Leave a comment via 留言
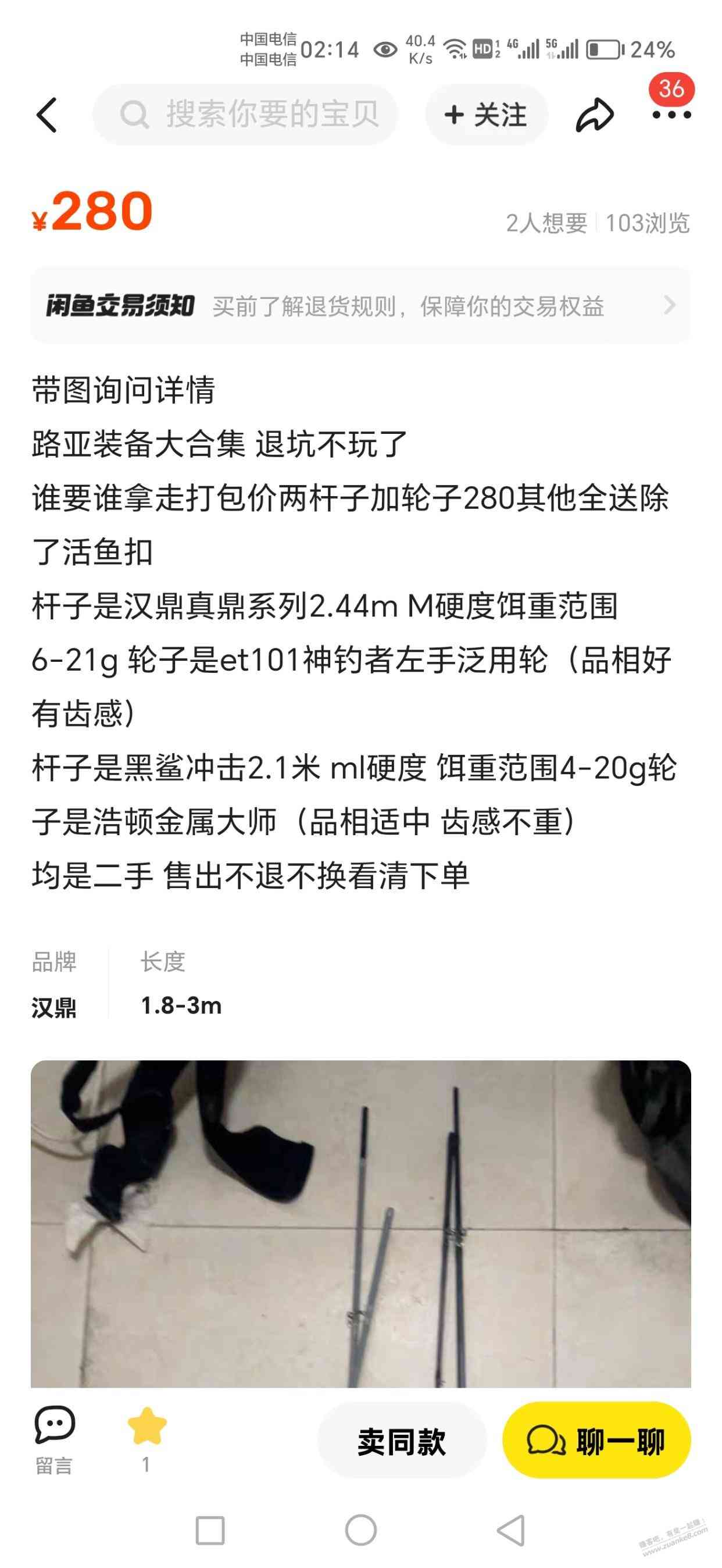This screenshot has width=722, height=1568. pos(54,1439)
